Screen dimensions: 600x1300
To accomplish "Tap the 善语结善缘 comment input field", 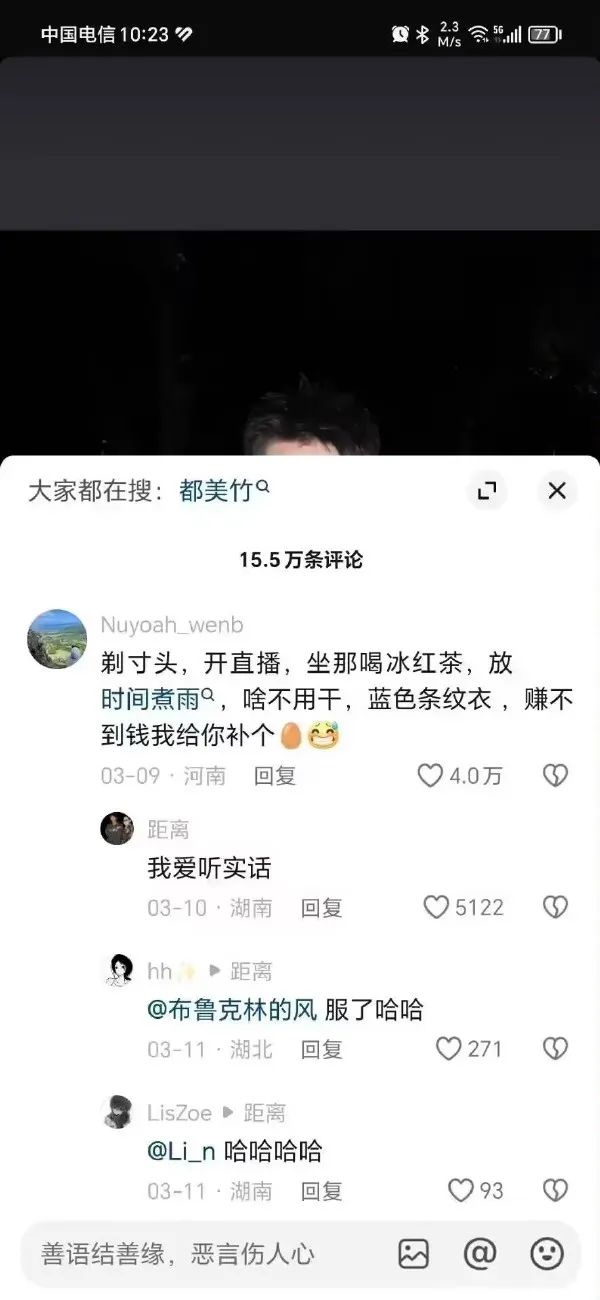I will (200, 1253).
